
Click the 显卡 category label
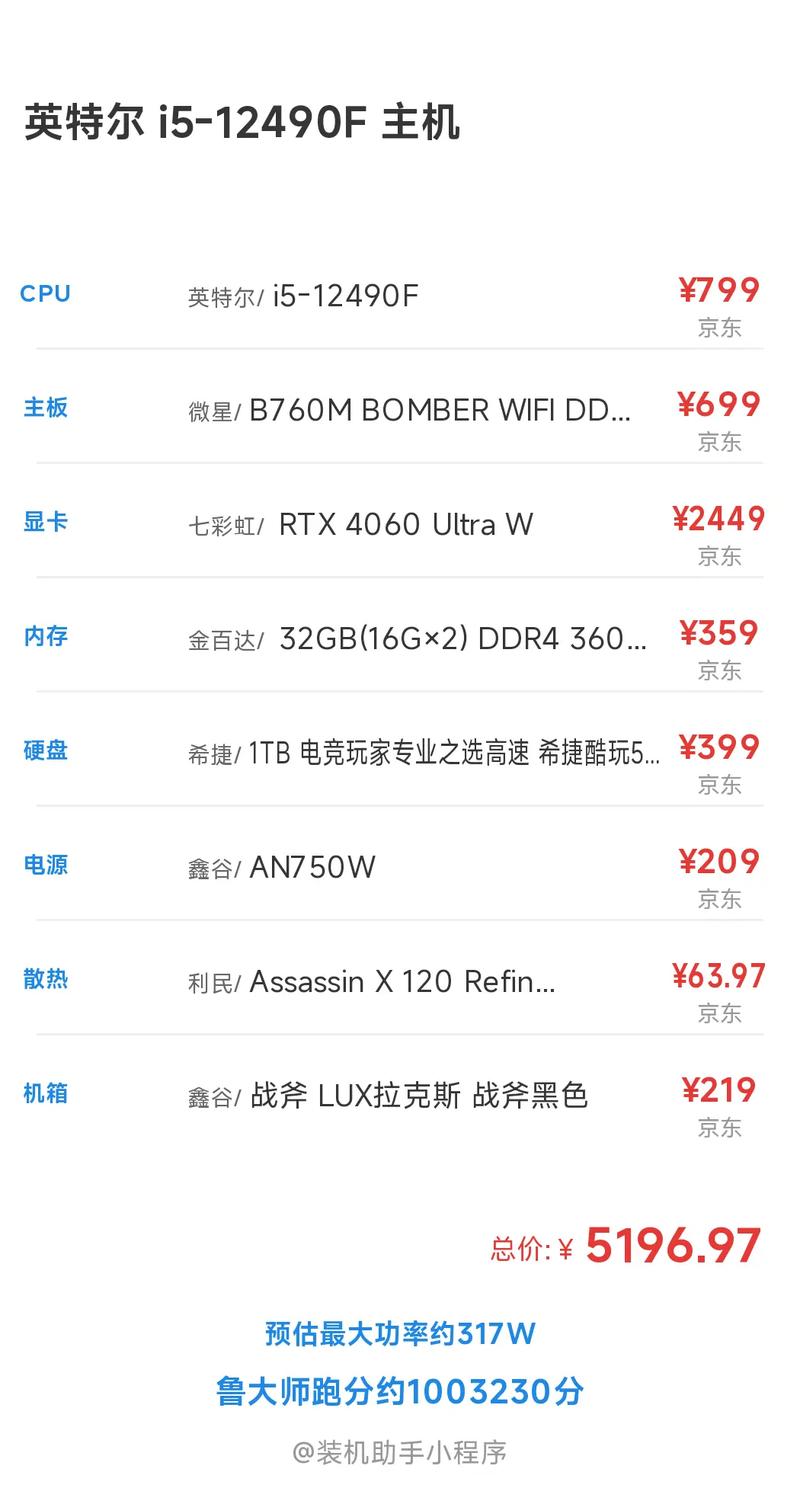(45, 521)
